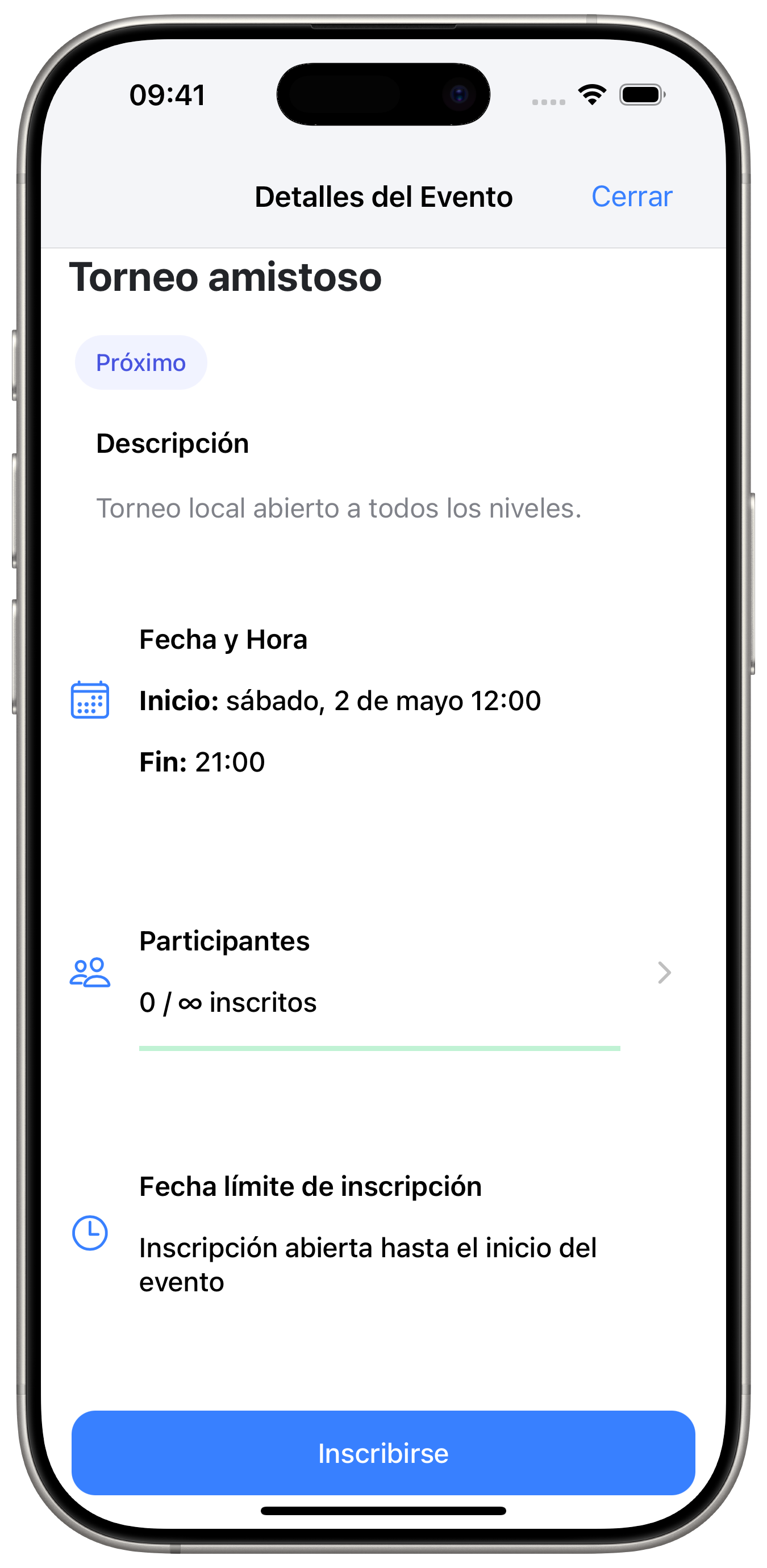Select the Detalles del Evento header
The width and height of the screenshot is (767, 1568).
tap(383, 196)
